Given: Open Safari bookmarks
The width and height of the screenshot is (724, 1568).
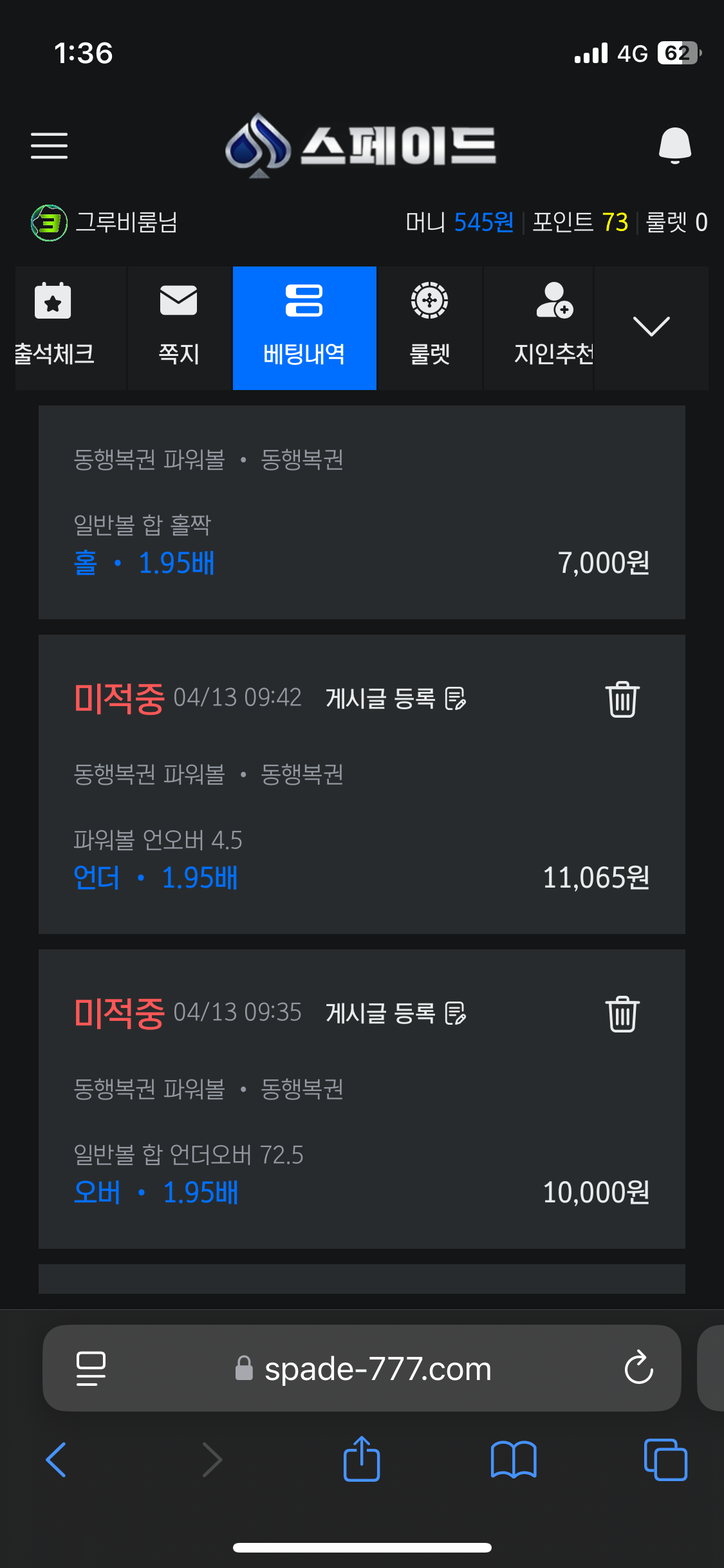Looking at the screenshot, I should (514, 1459).
